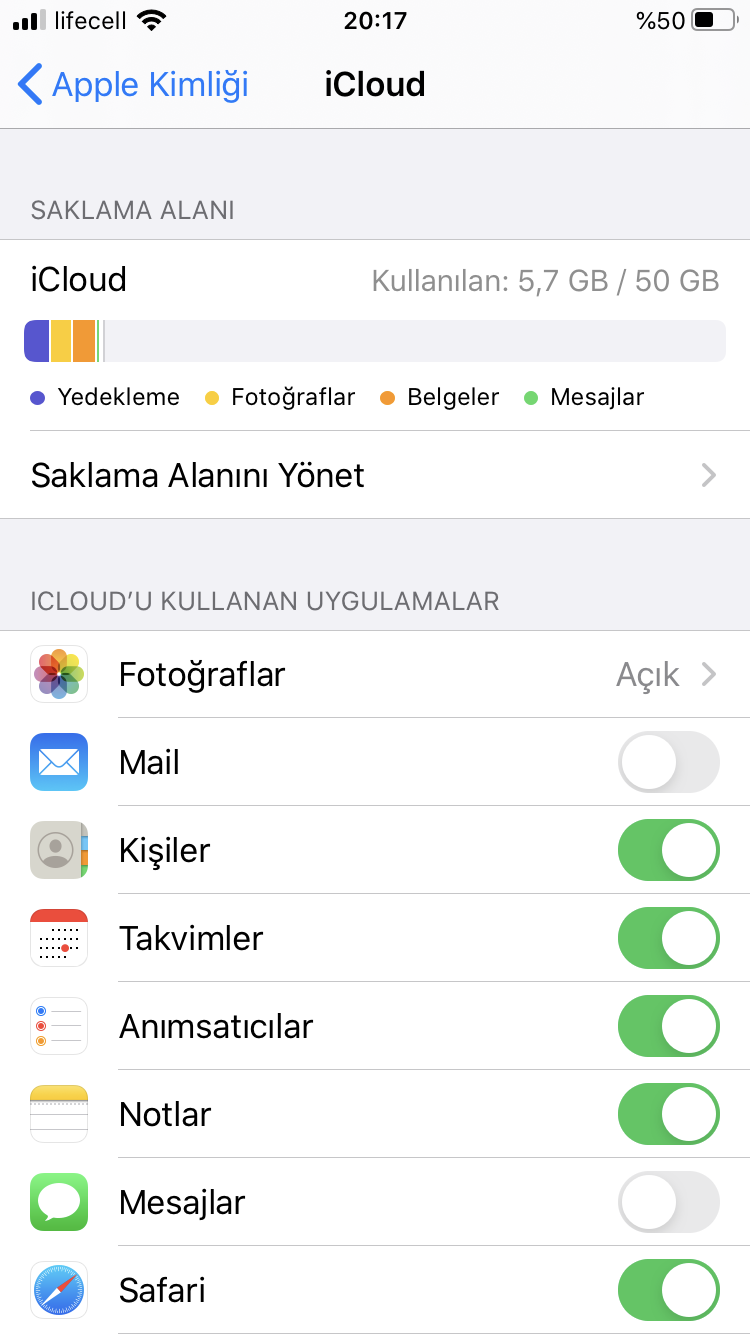
Task: Turn on the Mesajlar toggle
Action: click(668, 1203)
